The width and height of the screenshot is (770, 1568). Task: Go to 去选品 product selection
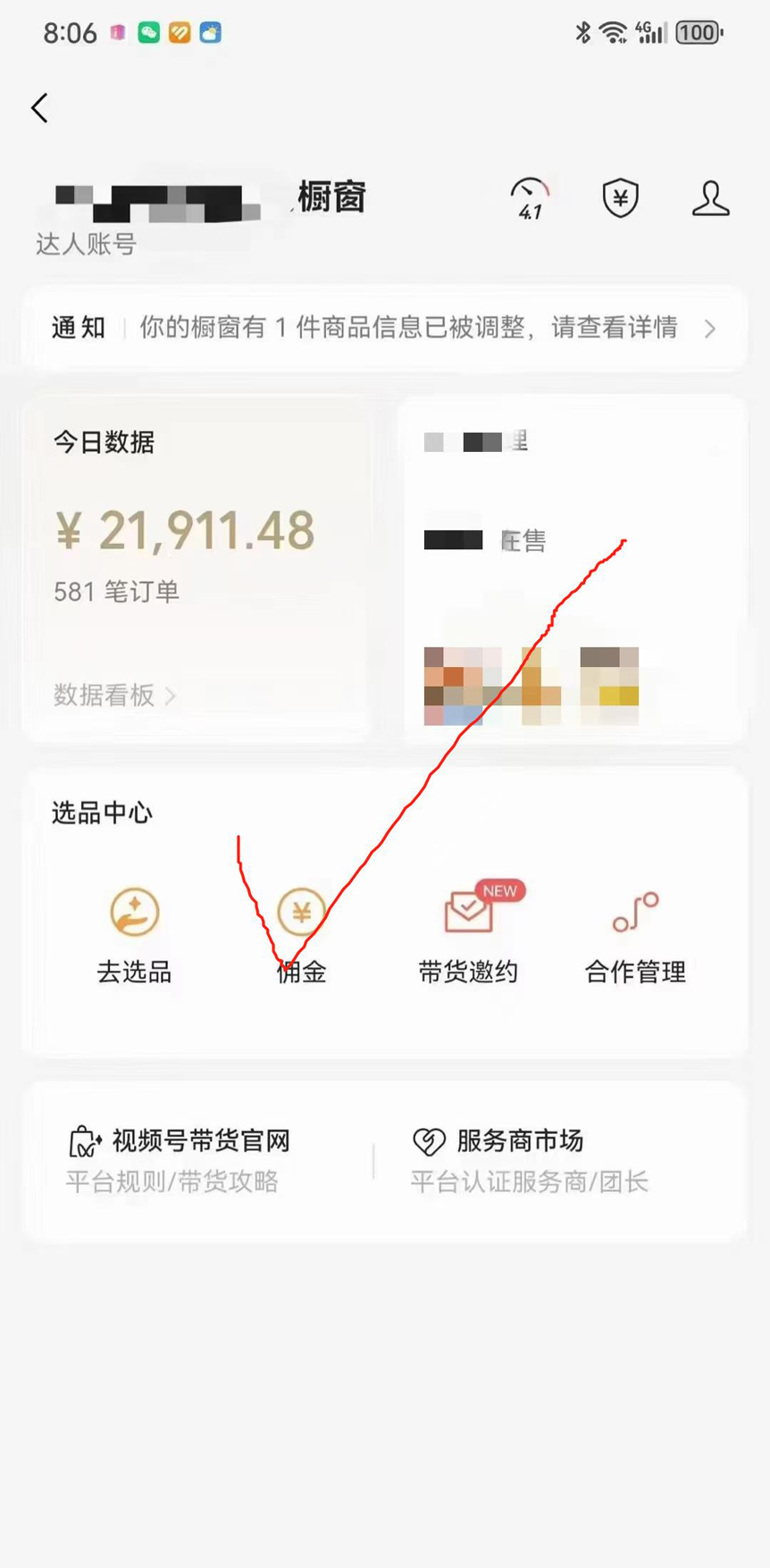134,935
